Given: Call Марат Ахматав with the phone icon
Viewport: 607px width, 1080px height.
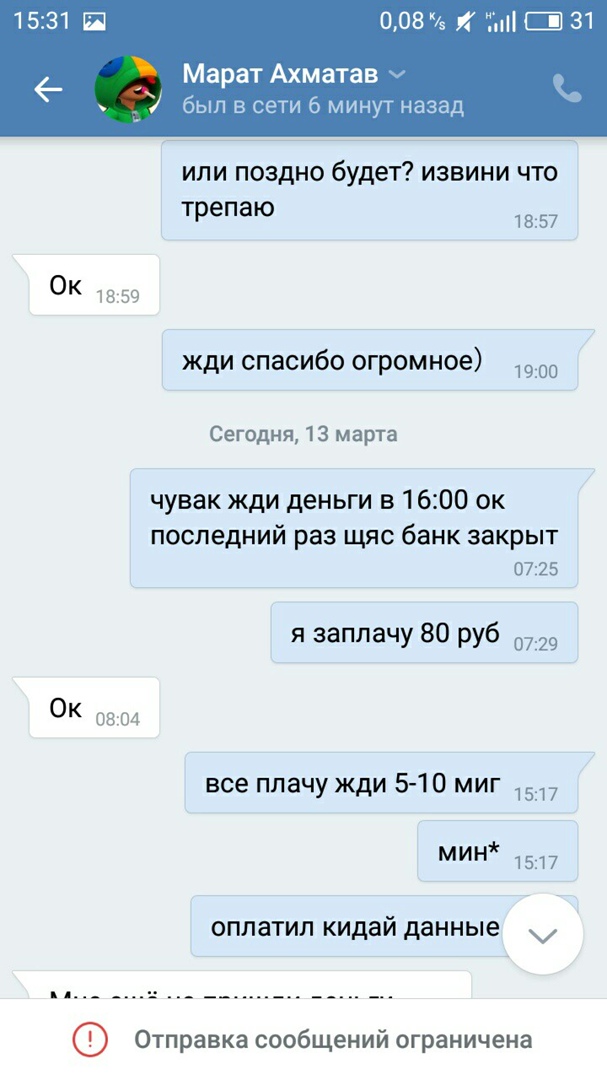Looking at the screenshot, I should pos(567,90).
